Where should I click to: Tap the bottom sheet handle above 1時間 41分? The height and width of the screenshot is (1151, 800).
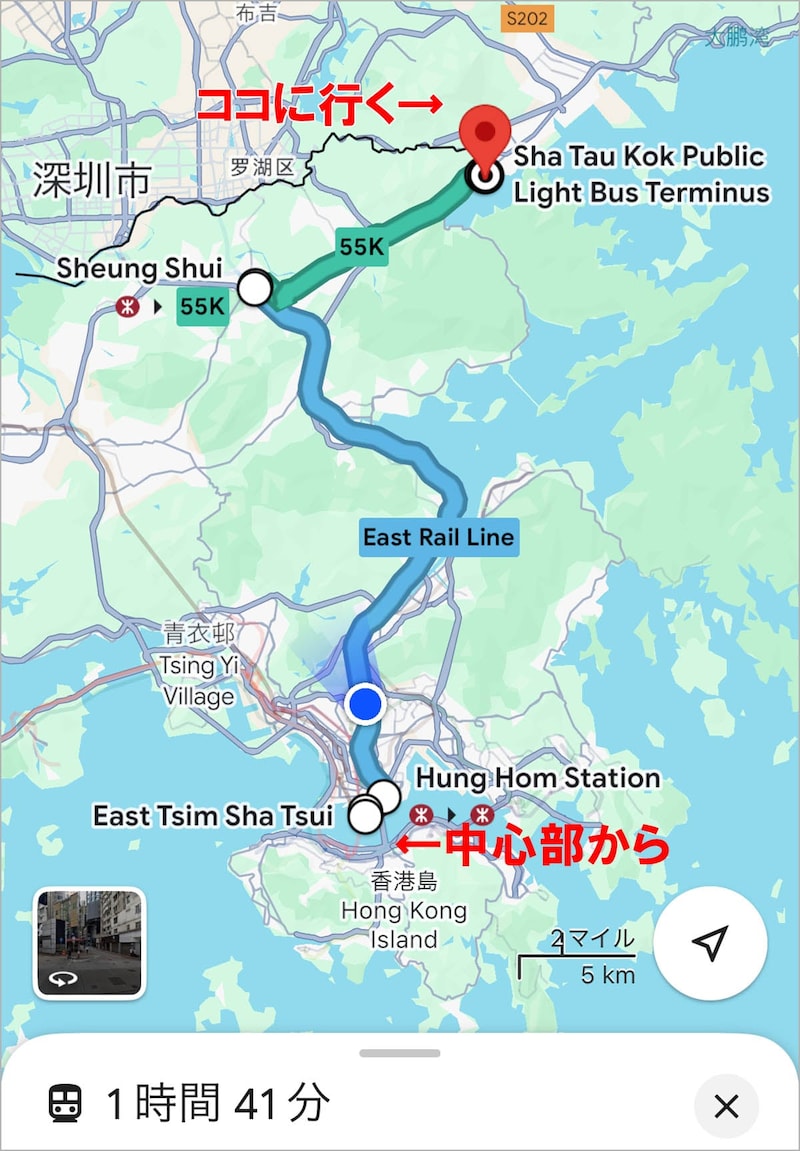click(400, 1053)
